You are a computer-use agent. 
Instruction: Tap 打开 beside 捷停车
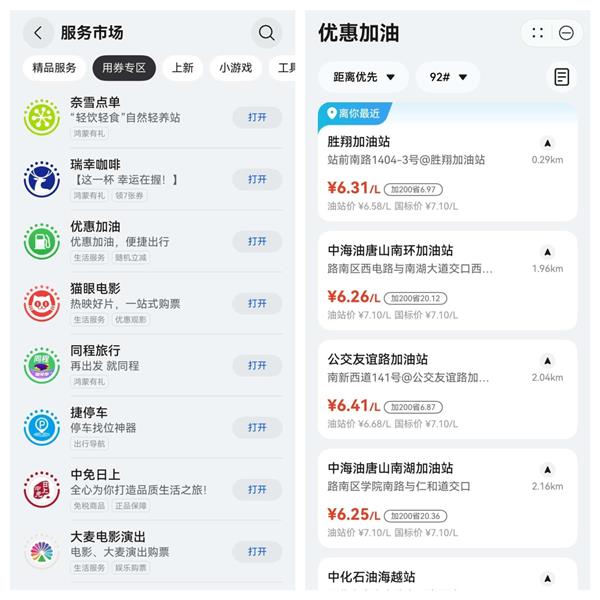pos(257,427)
